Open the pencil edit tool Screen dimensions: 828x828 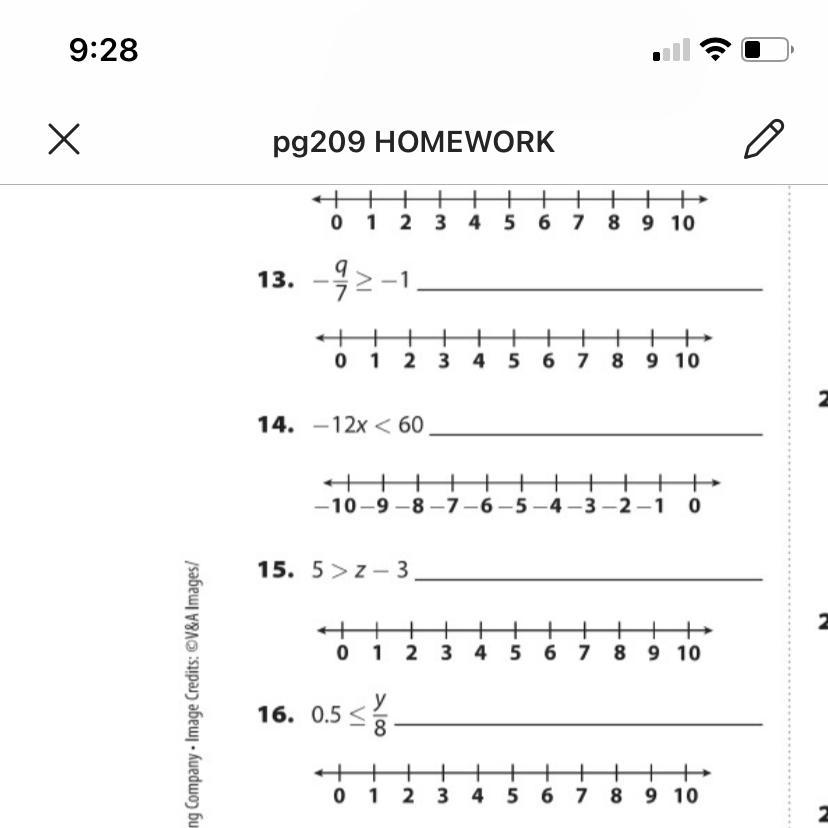pyautogui.click(x=764, y=139)
